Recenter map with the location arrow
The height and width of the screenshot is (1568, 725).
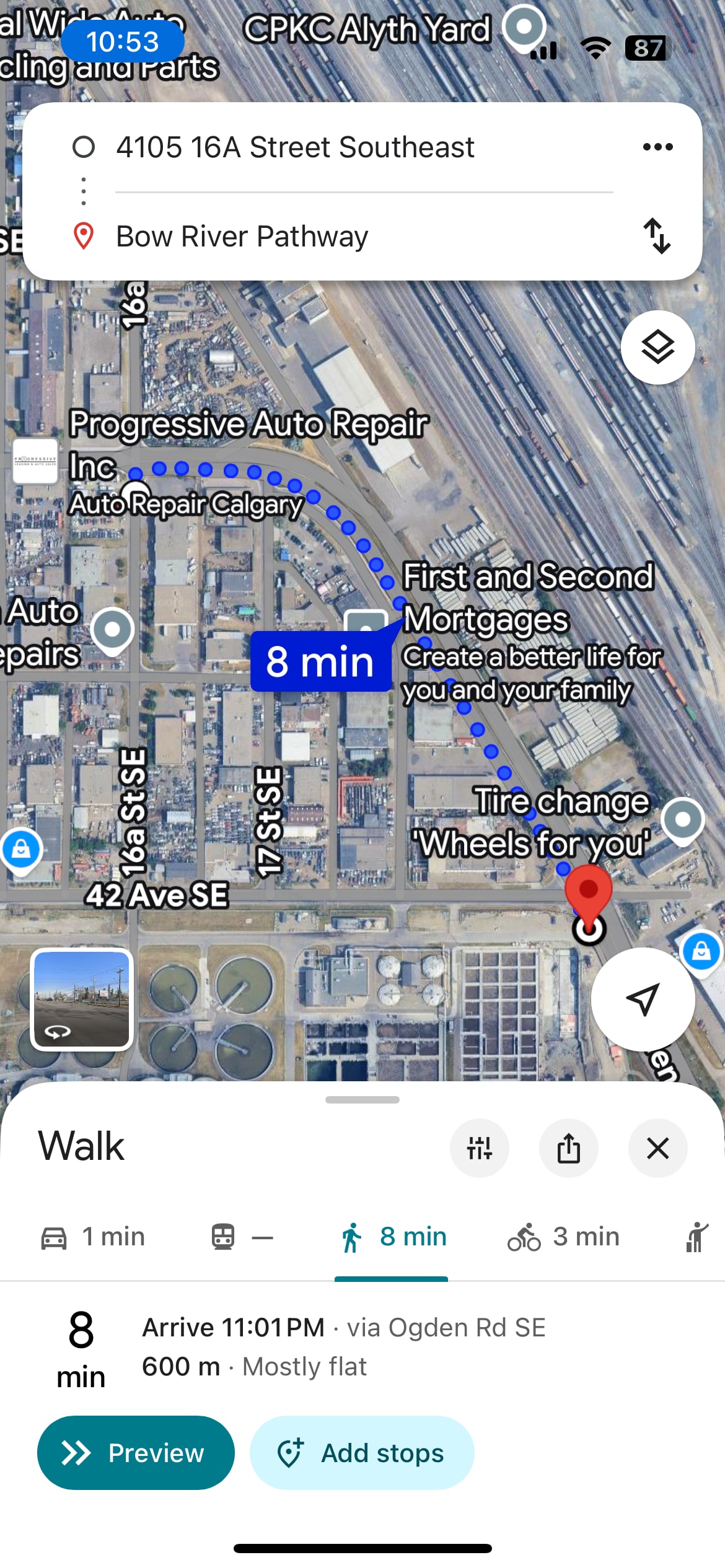pyautogui.click(x=643, y=998)
